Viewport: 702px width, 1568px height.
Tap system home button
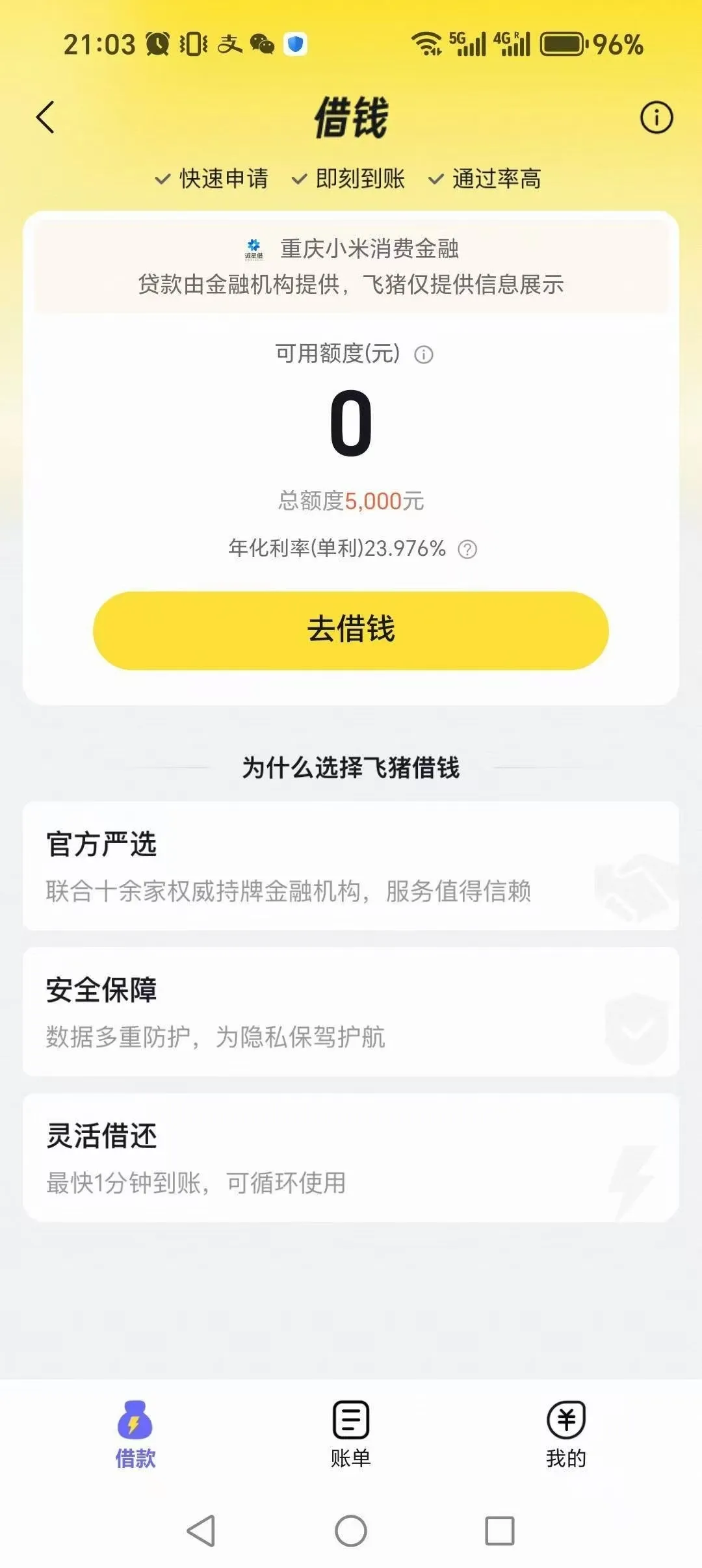(x=351, y=1531)
